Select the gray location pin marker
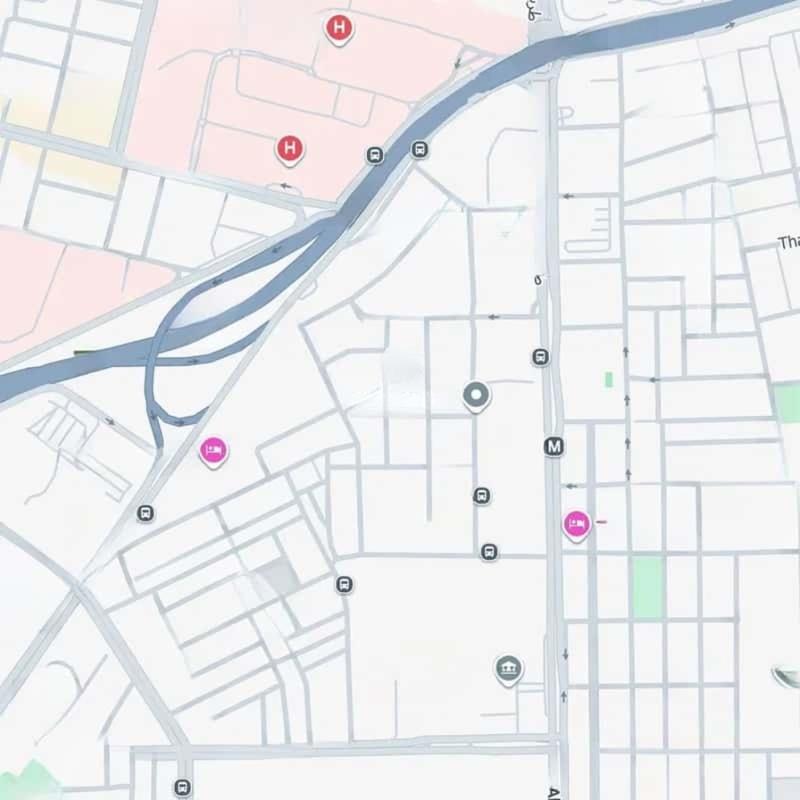 477,396
